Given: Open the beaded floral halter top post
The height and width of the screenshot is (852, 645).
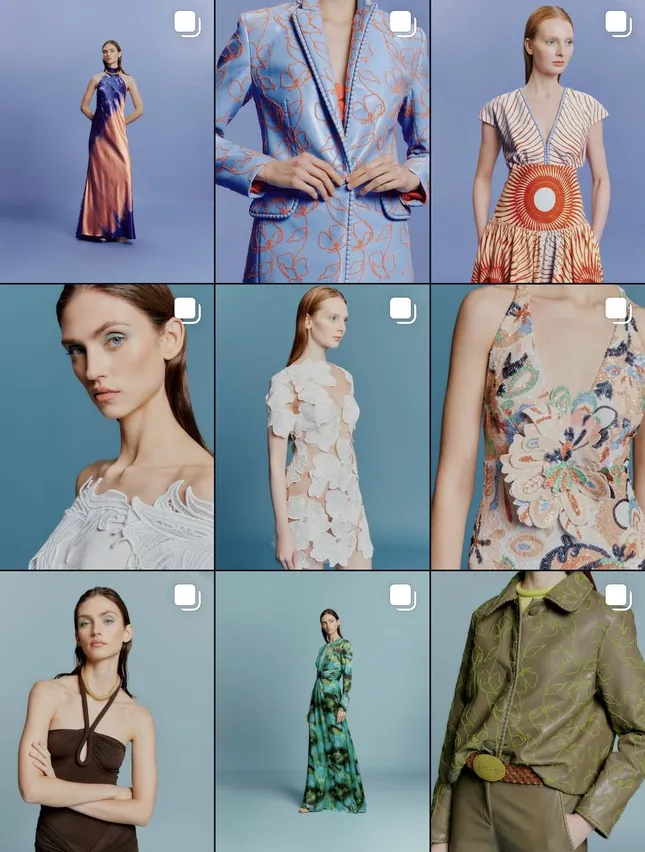Looking at the screenshot, I should point(538,427).
